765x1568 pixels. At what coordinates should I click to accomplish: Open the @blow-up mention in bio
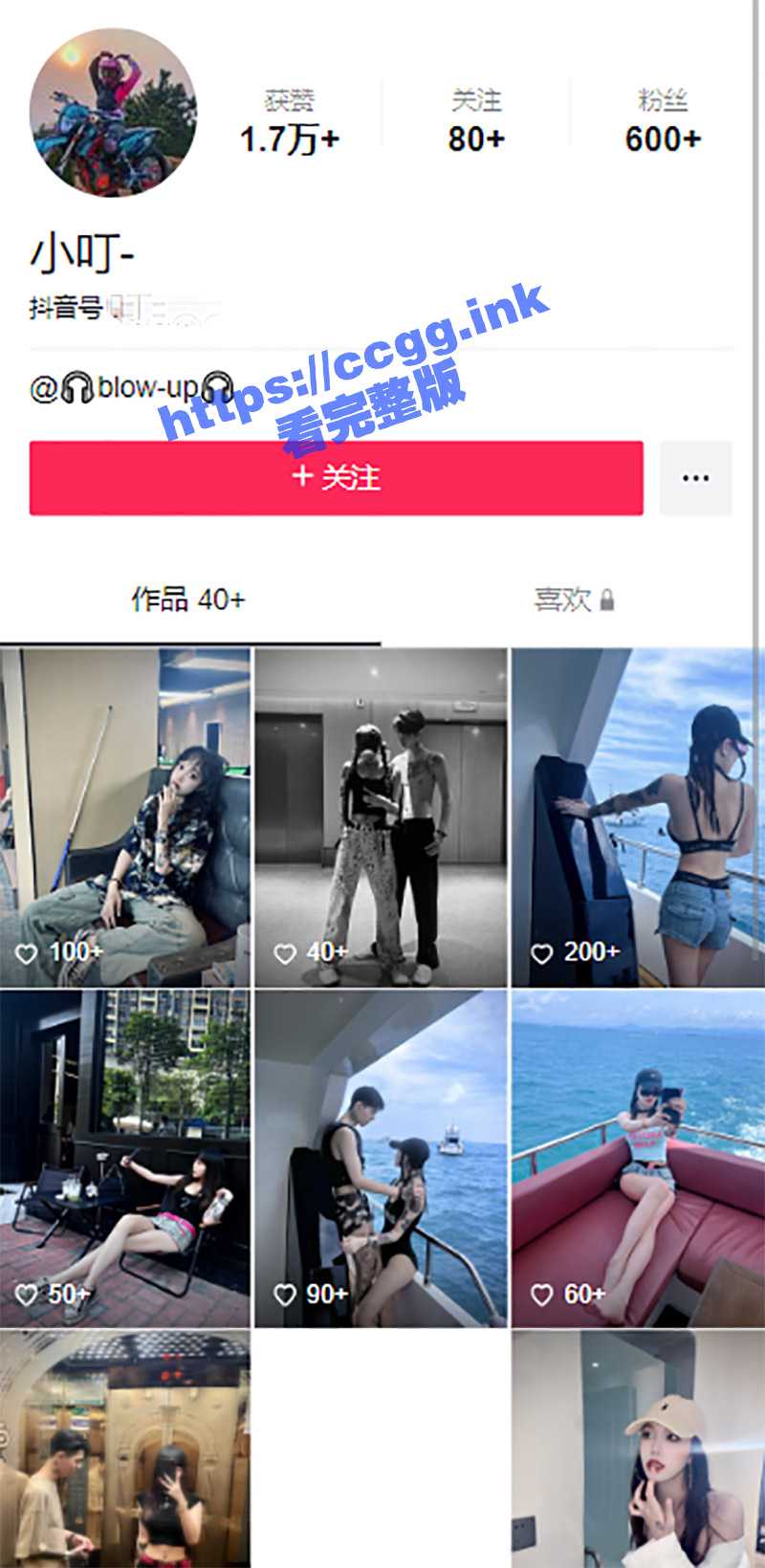[x=134, y=387]
